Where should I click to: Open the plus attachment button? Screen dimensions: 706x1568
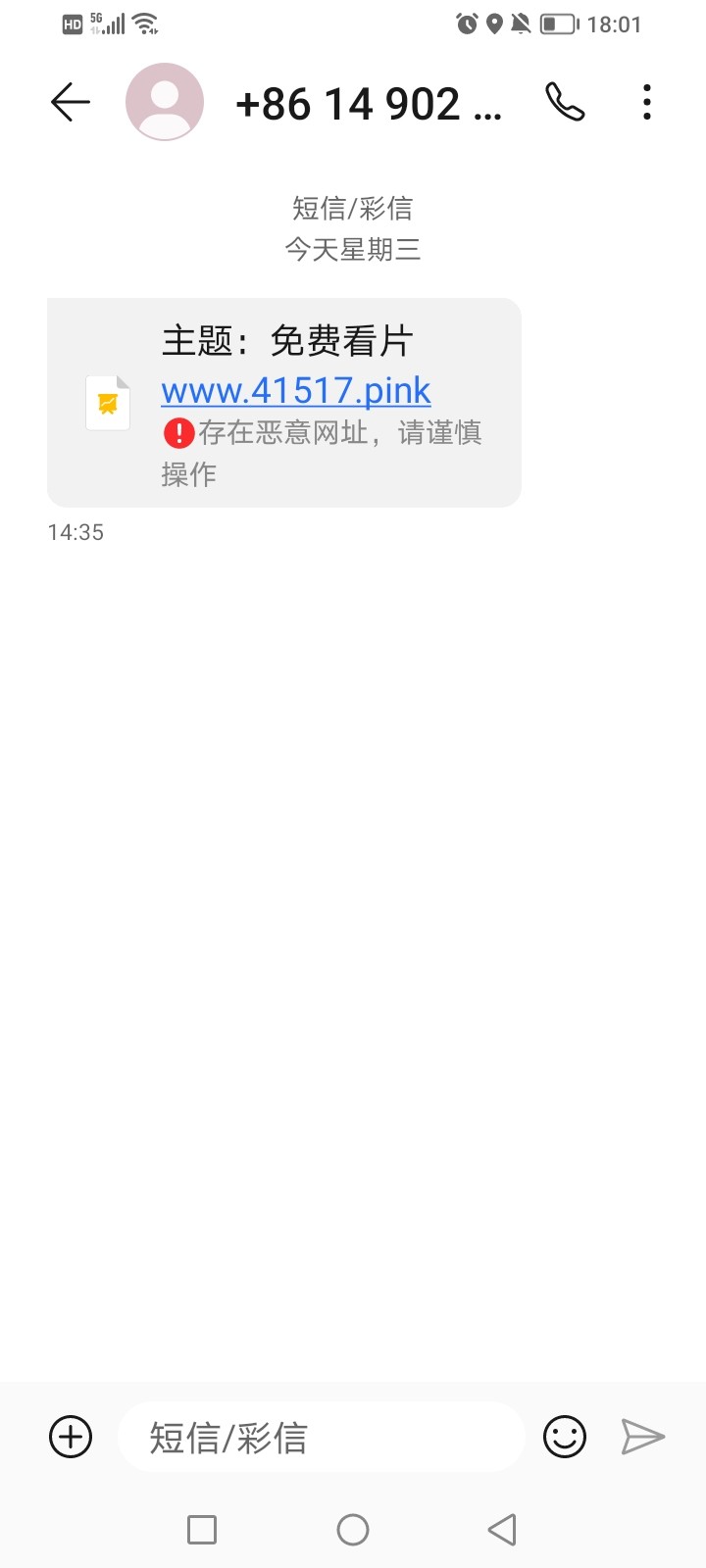click(71, 1437)
